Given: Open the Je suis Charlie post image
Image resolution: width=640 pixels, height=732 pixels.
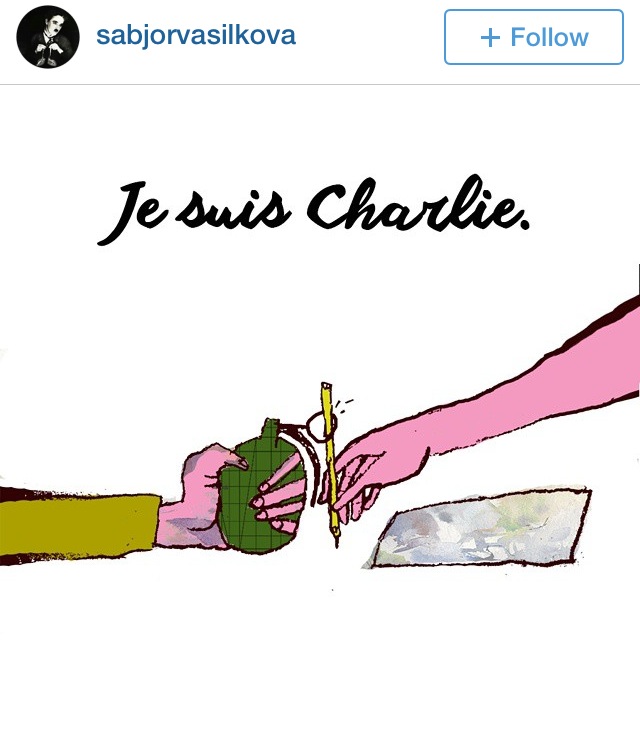Looking at the screenshot, I should tap(320, 400).
